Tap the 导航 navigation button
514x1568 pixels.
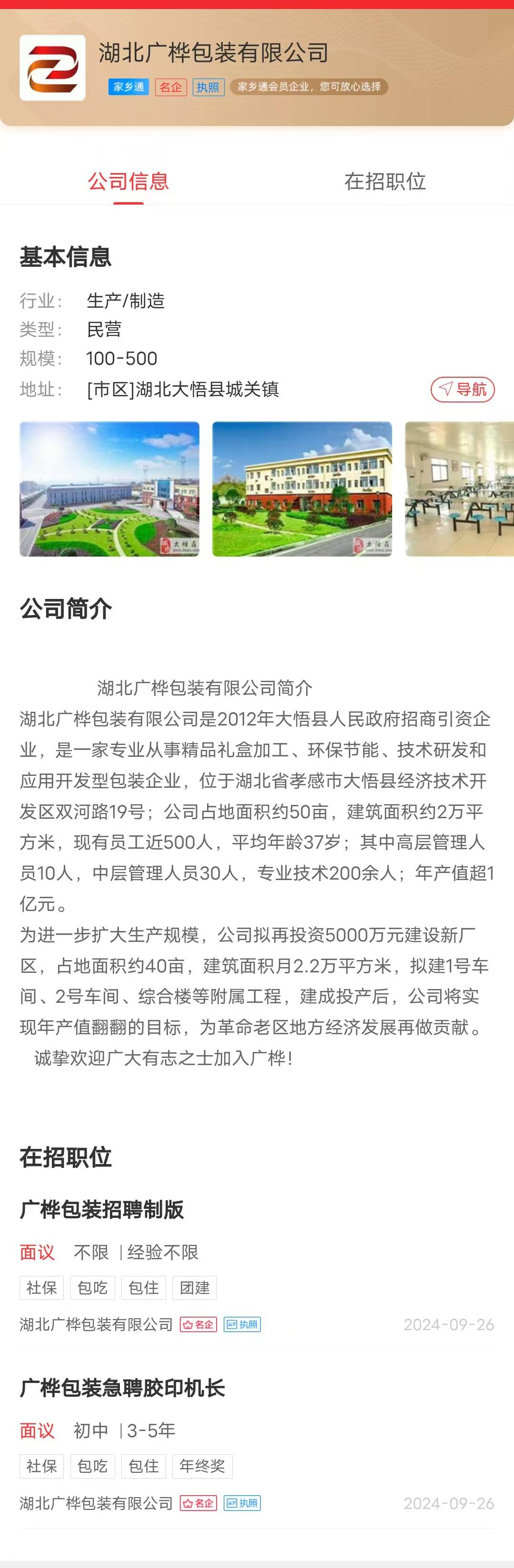coord(462,390)
